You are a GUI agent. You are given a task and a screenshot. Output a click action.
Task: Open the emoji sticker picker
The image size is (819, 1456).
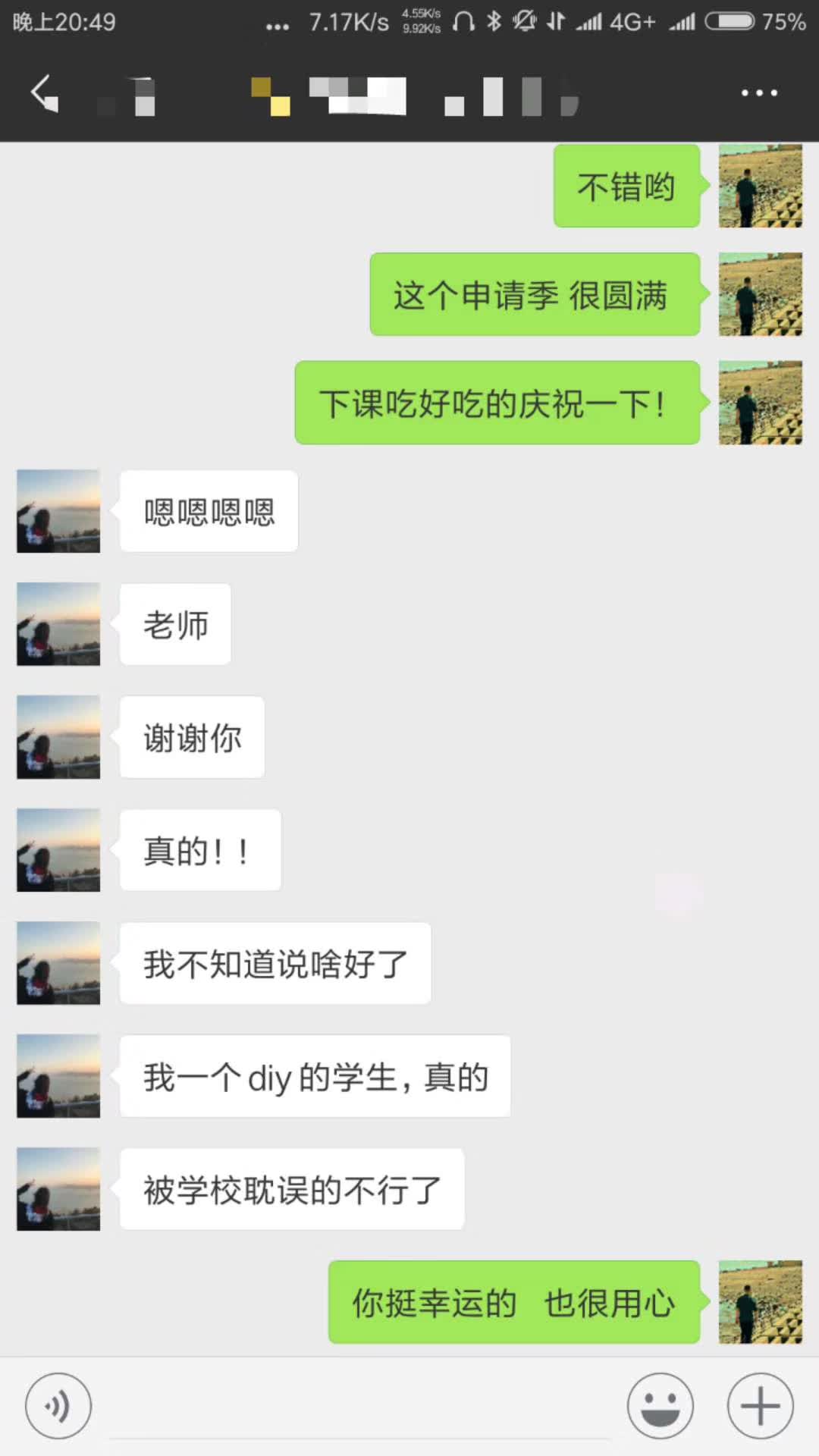[660, 1405]
